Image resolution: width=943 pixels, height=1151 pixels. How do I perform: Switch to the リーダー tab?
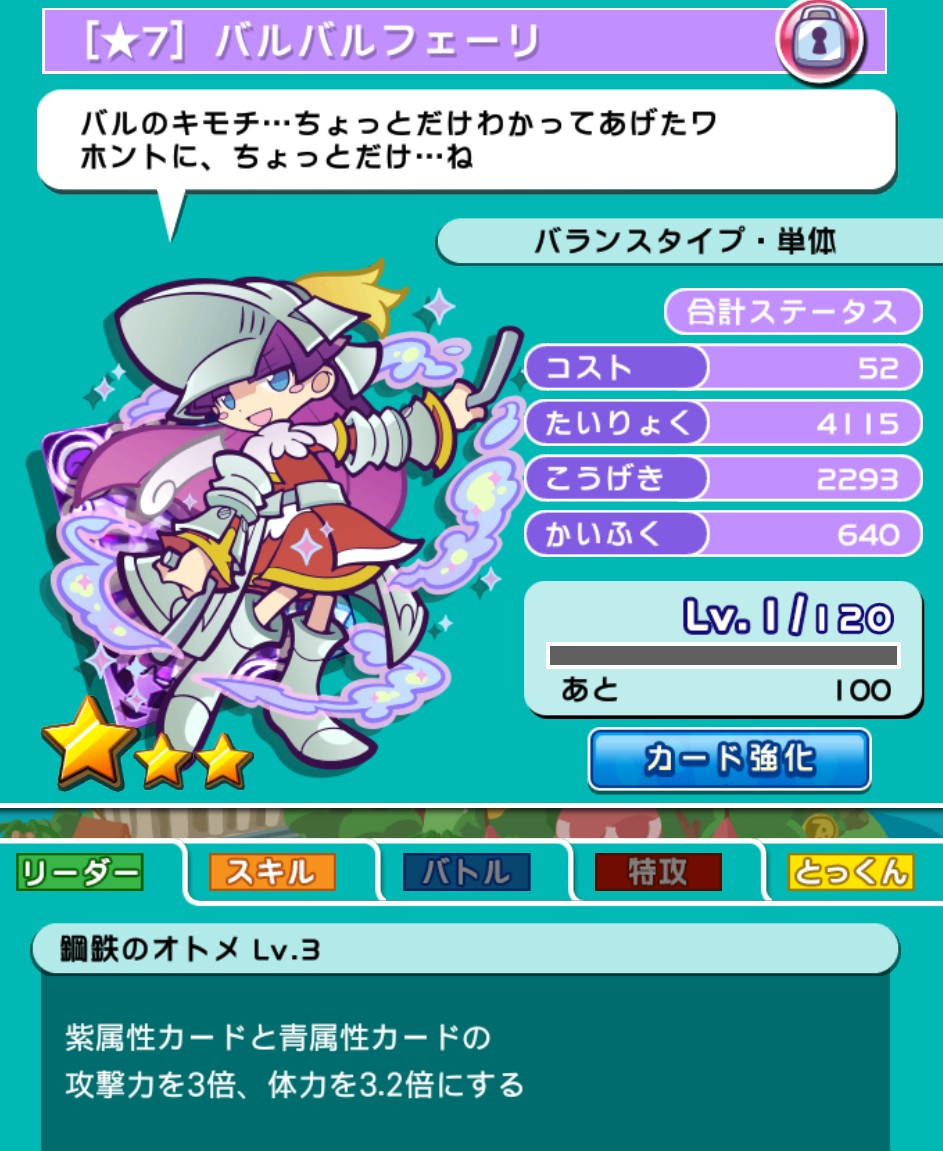tap(80, 872)
